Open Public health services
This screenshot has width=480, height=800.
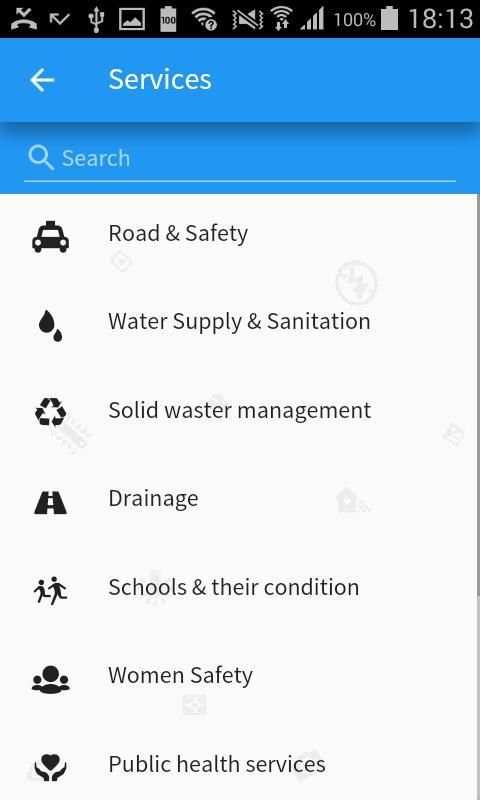click(x=240, y=764)
